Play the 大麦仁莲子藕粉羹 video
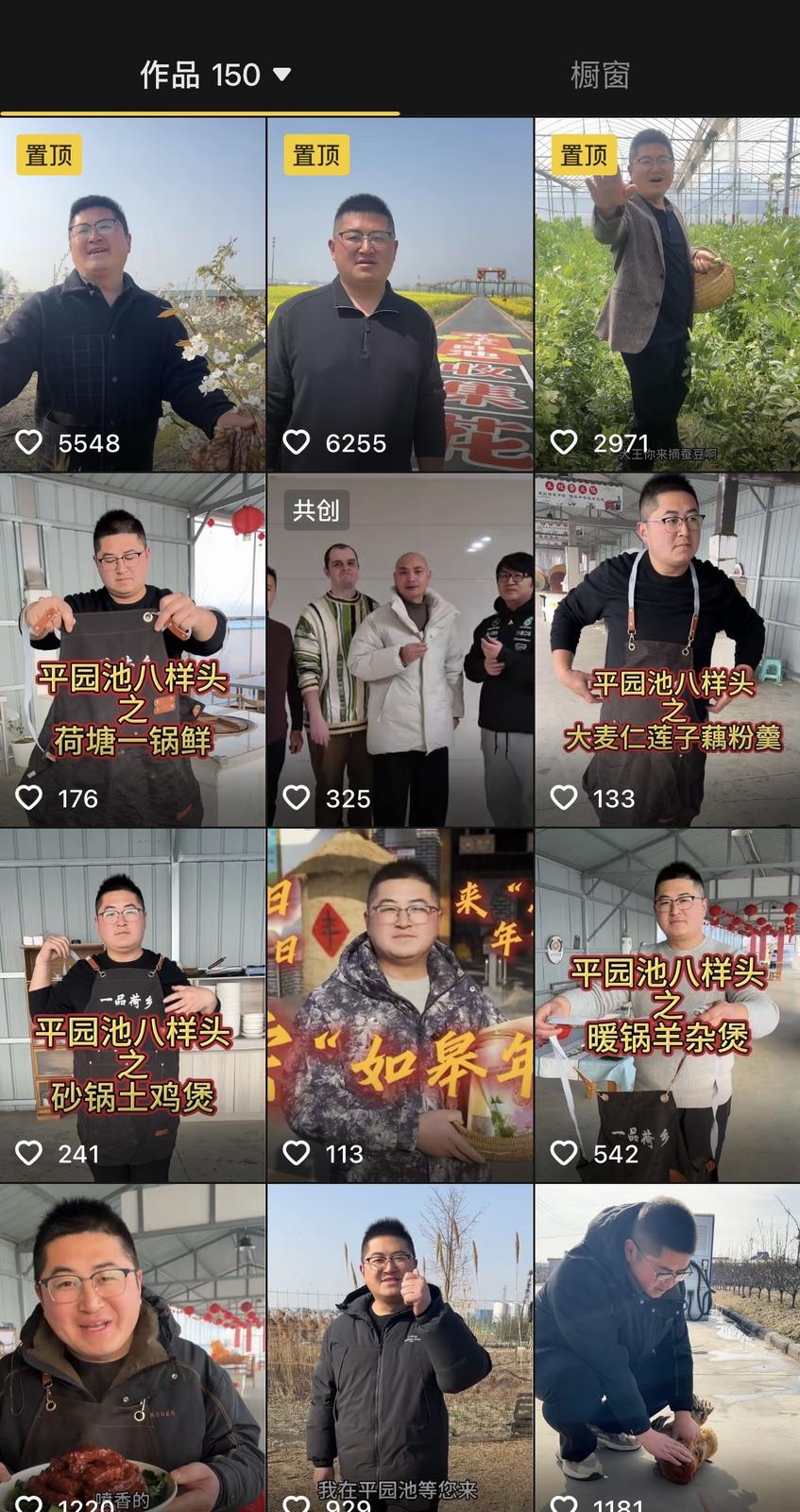Image resolution: width=800 pixels, height=1512 pixels. coord(667,649)
